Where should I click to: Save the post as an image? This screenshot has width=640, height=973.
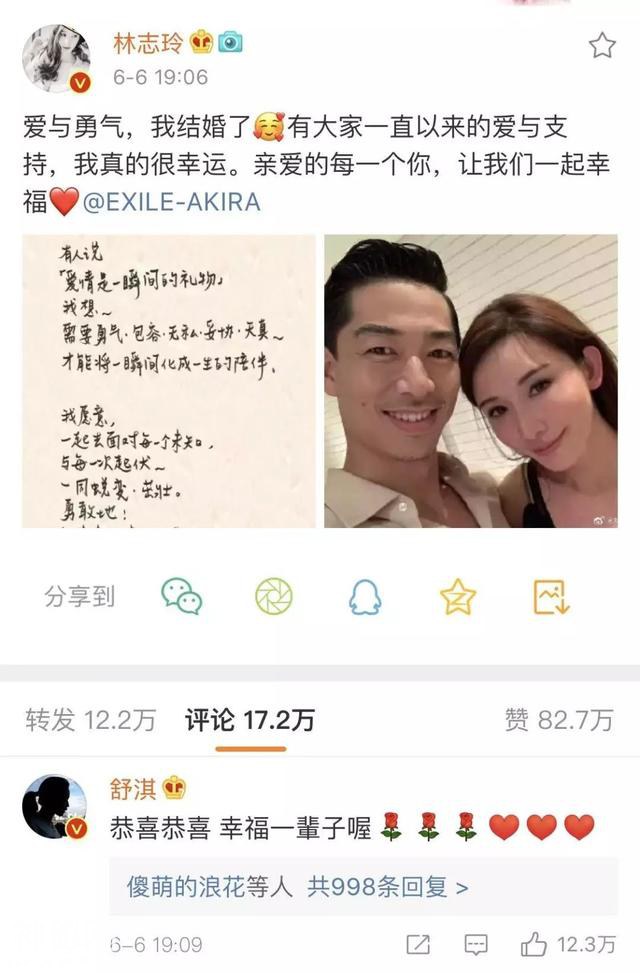[551, 597]
